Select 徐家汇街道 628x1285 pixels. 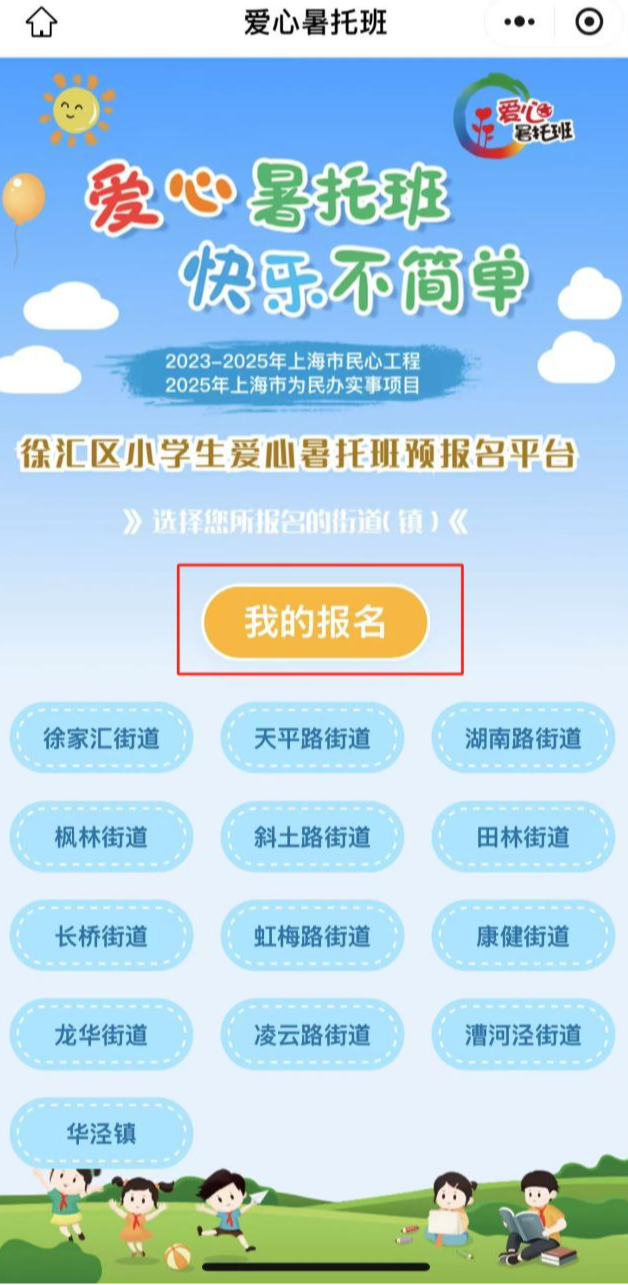(101, 738)
